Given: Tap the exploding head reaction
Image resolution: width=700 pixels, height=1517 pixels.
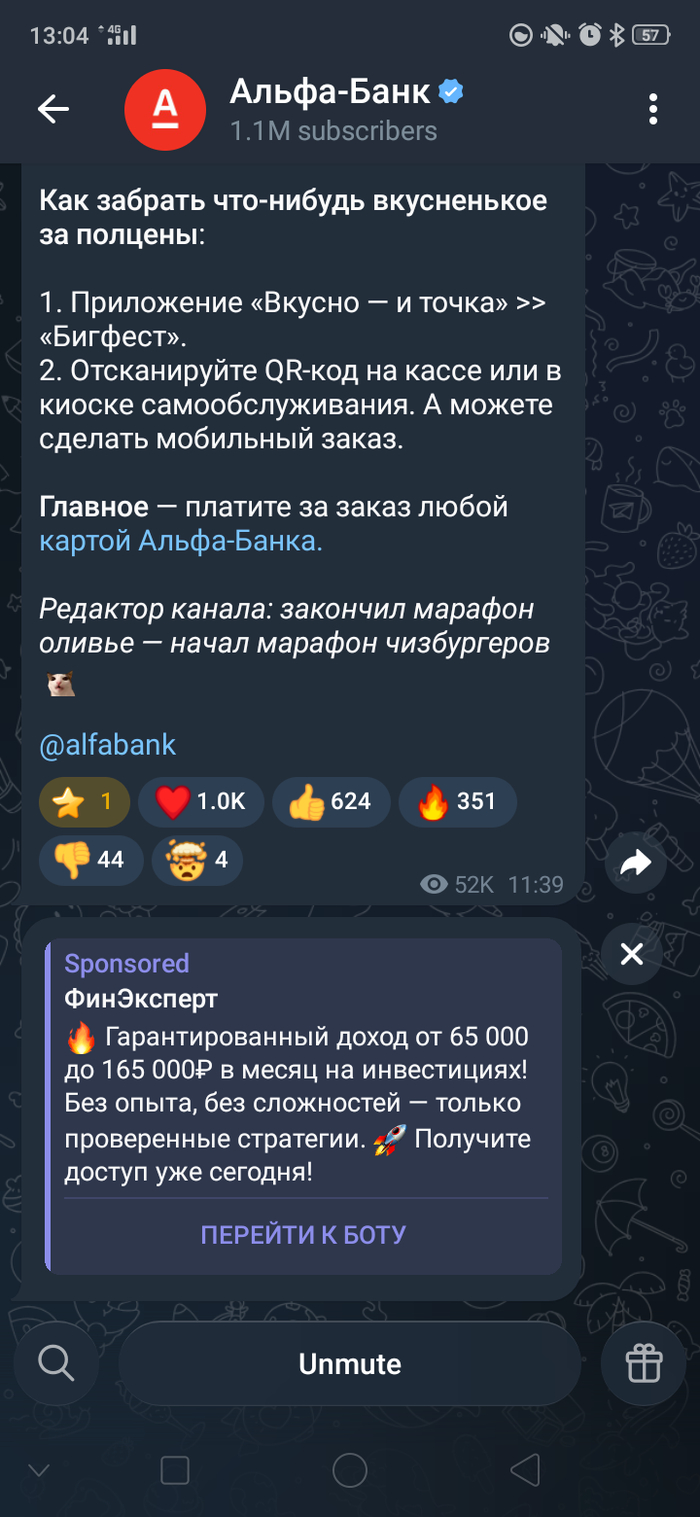Looking at the screenshot, I should [x=197, y=859].
